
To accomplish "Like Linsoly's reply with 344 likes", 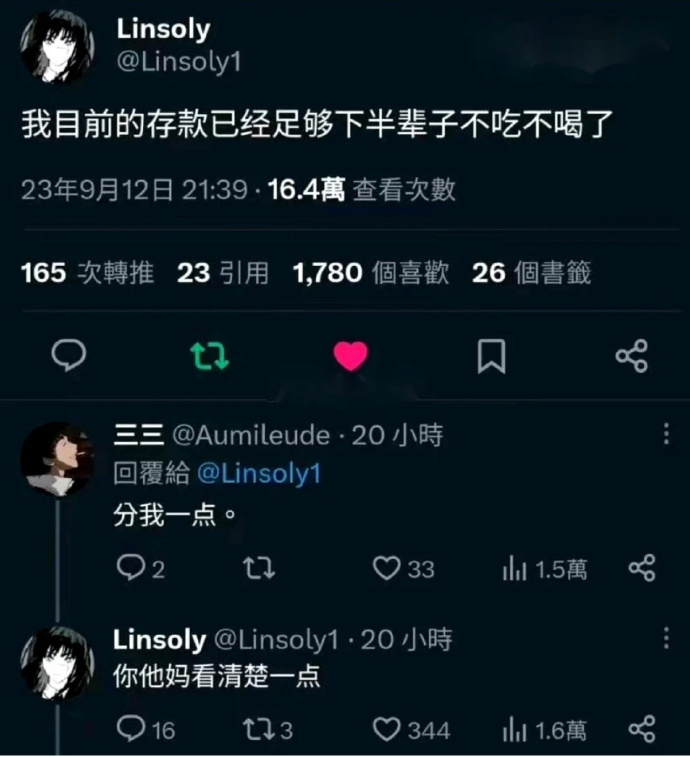I will (x=387, y=729).
